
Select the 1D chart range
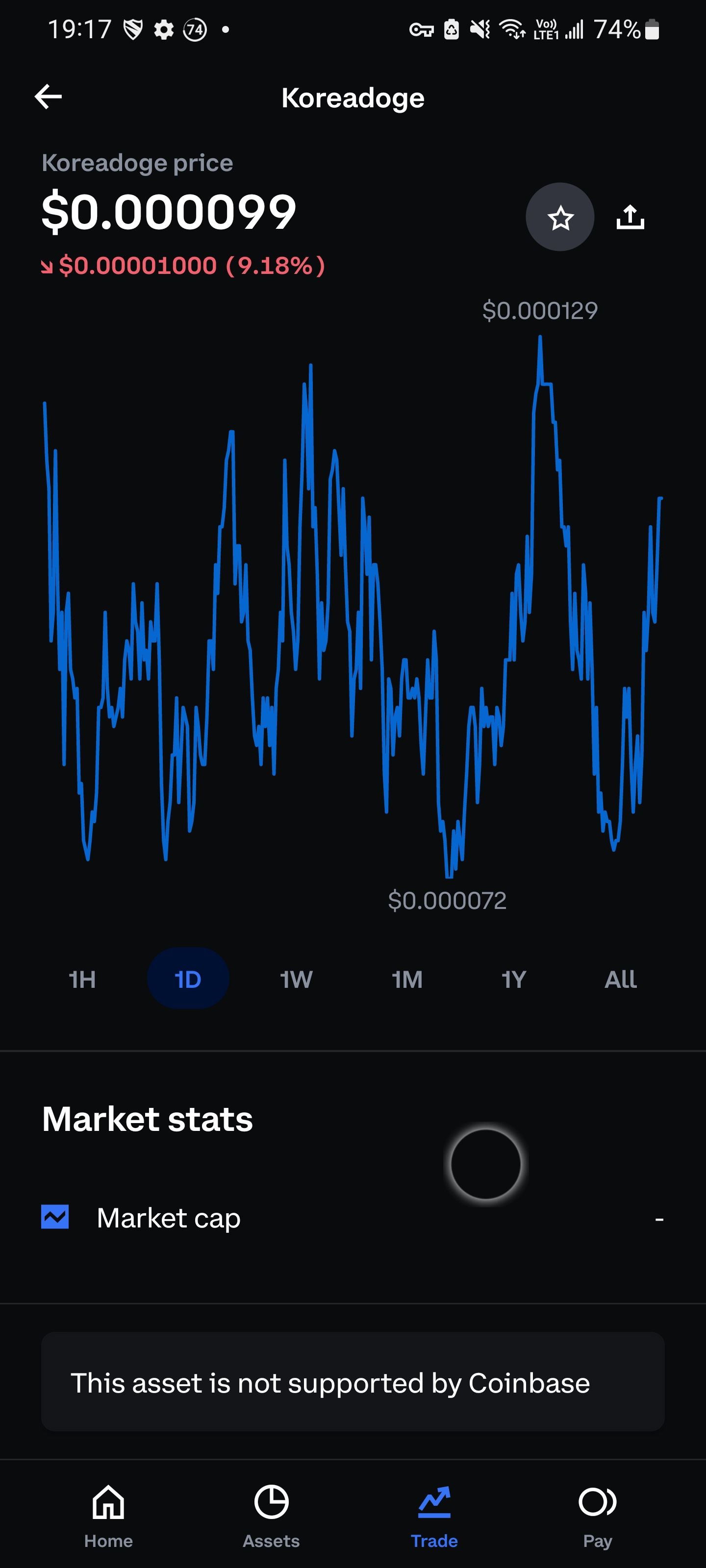pos(188,980)
